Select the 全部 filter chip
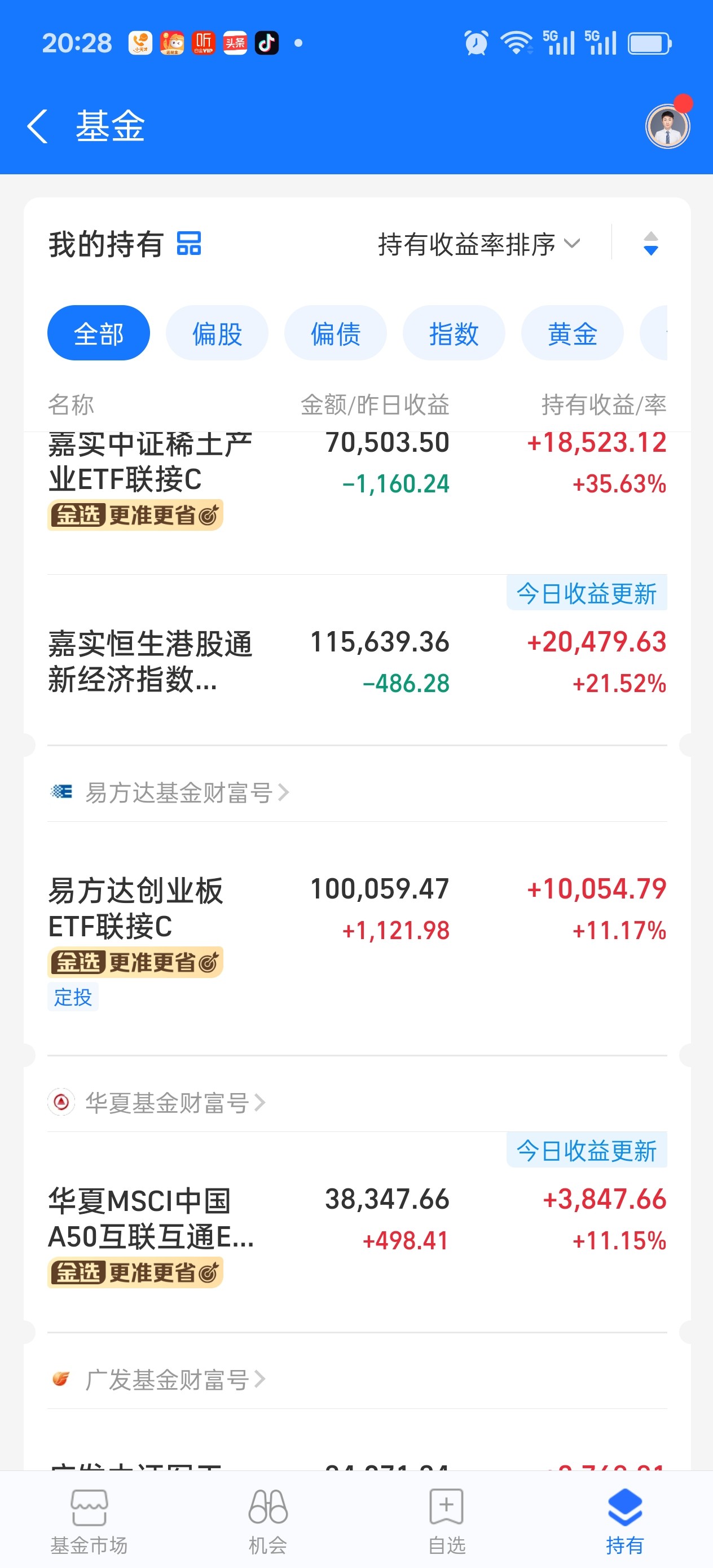This screenshot has width=713, height=1568. tap(99, 333)
